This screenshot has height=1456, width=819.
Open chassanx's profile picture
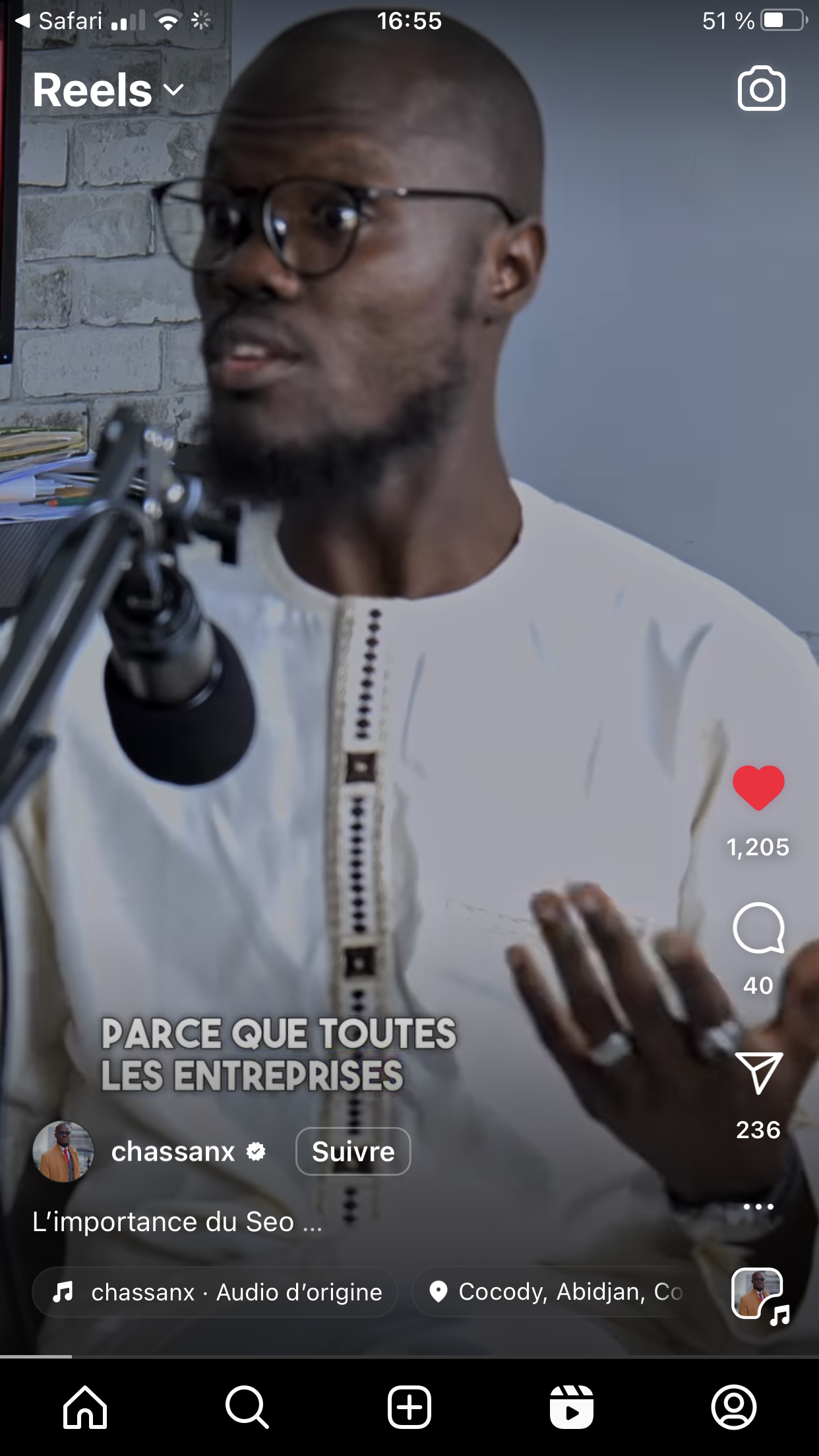click(x=63, y=1151)
